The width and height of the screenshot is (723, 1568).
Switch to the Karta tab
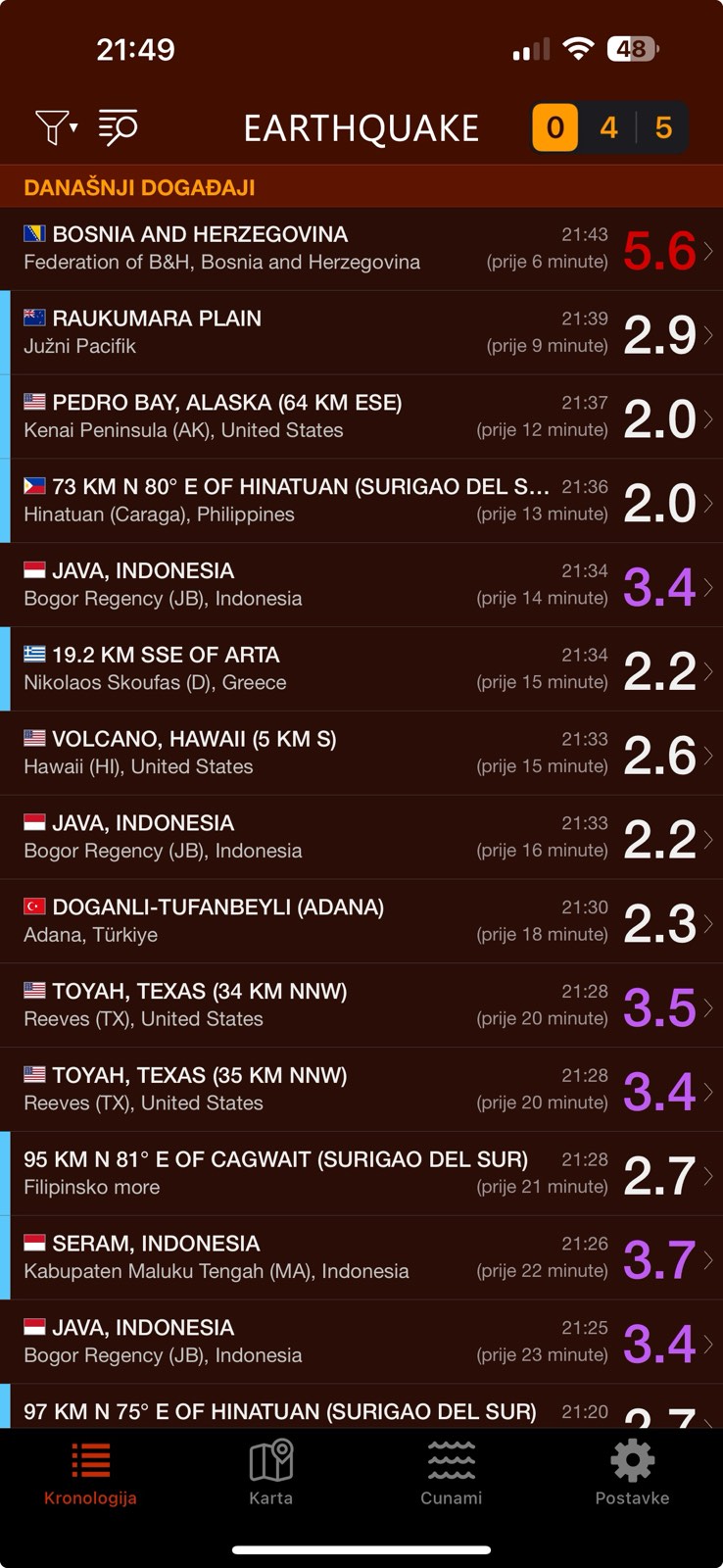pos(271,1472)
